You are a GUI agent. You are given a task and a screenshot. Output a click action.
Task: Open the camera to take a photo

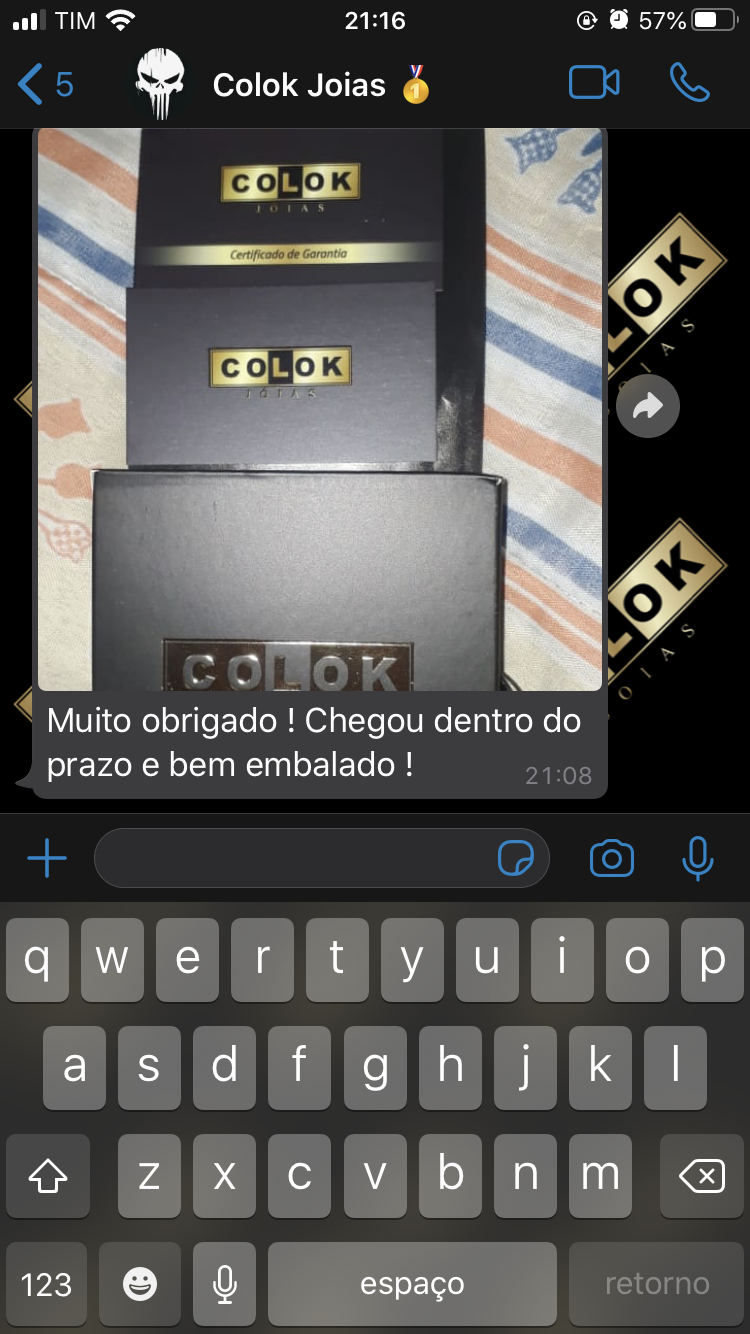pyautogui.click(x=611, y=859)
